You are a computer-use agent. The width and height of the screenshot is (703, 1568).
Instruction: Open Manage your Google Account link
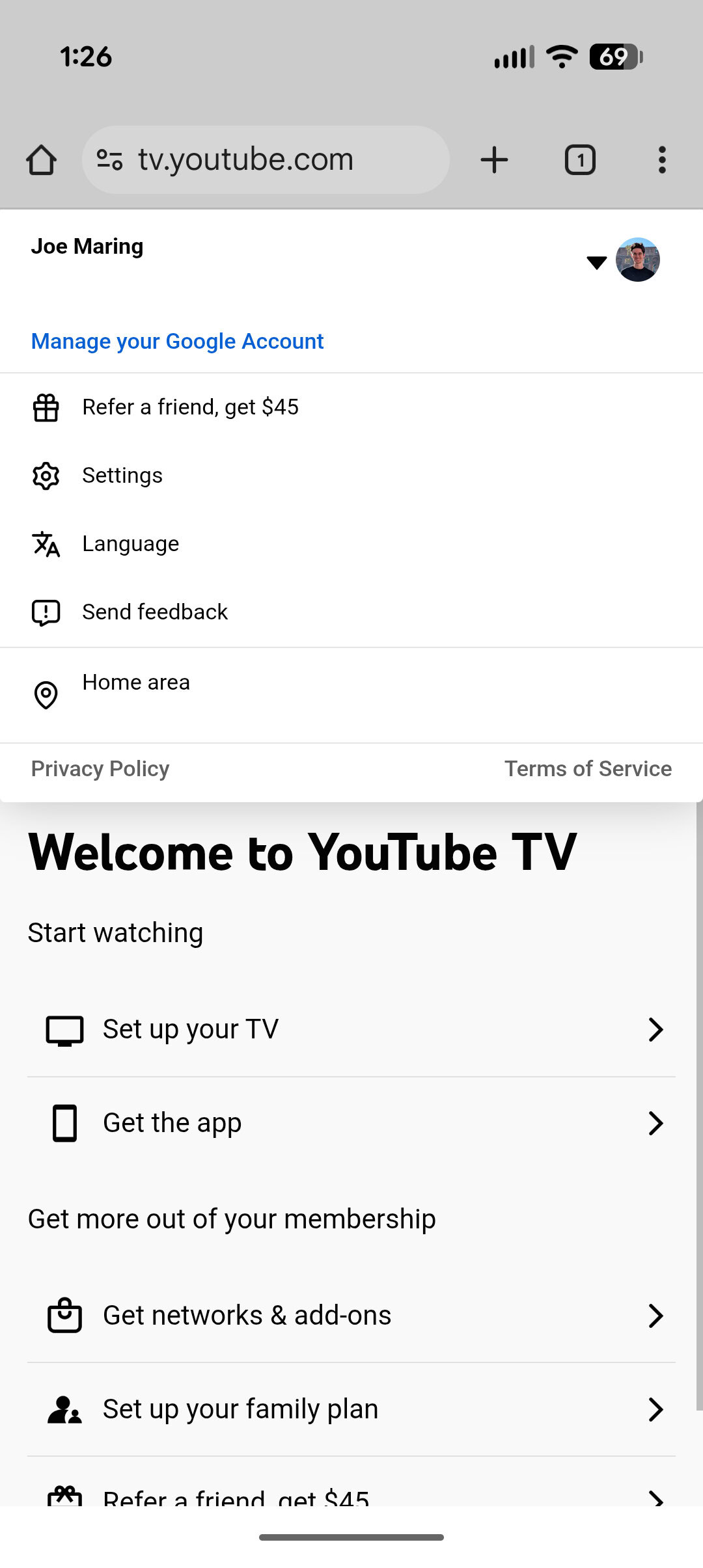[x=176, y=341]
